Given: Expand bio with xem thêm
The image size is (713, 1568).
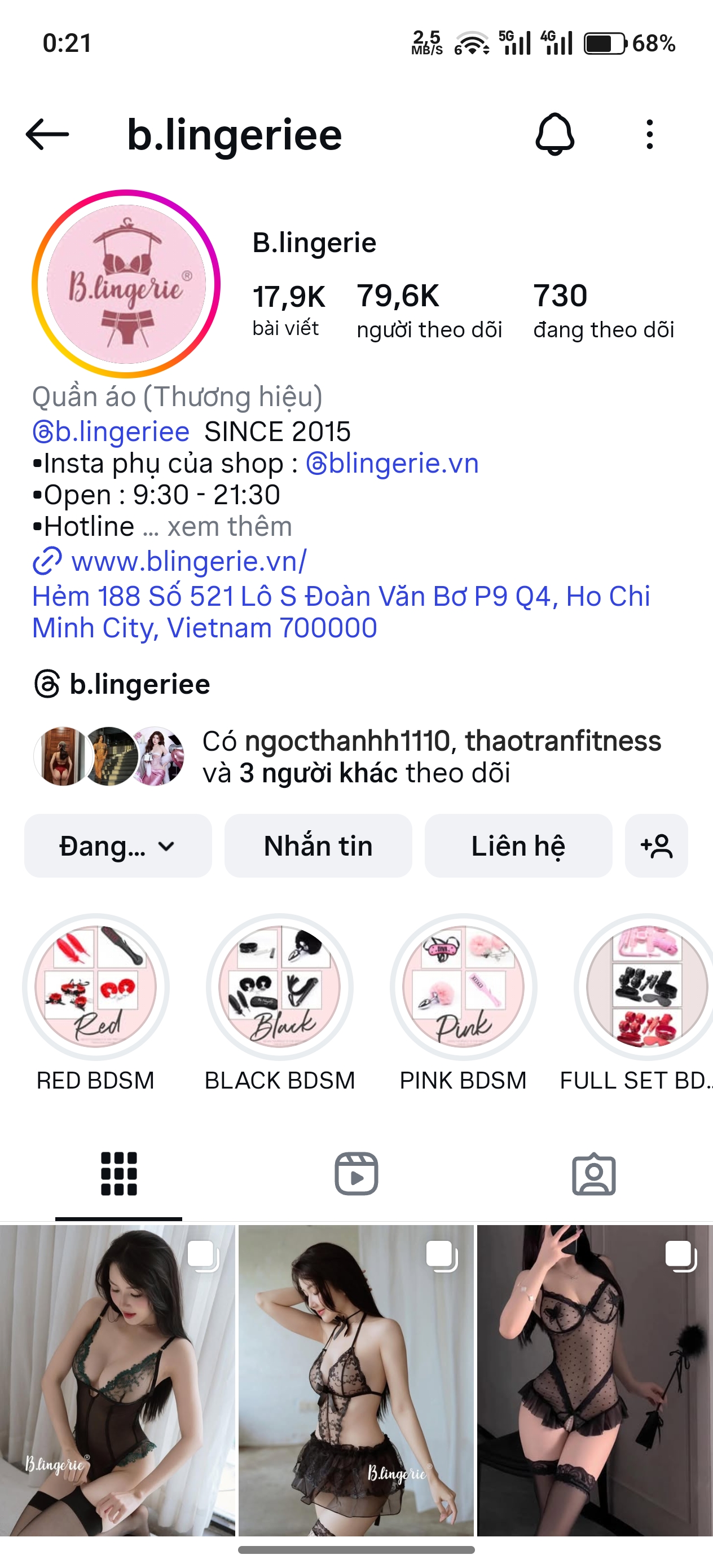Looking at the screenshot, I should (229, 527).
